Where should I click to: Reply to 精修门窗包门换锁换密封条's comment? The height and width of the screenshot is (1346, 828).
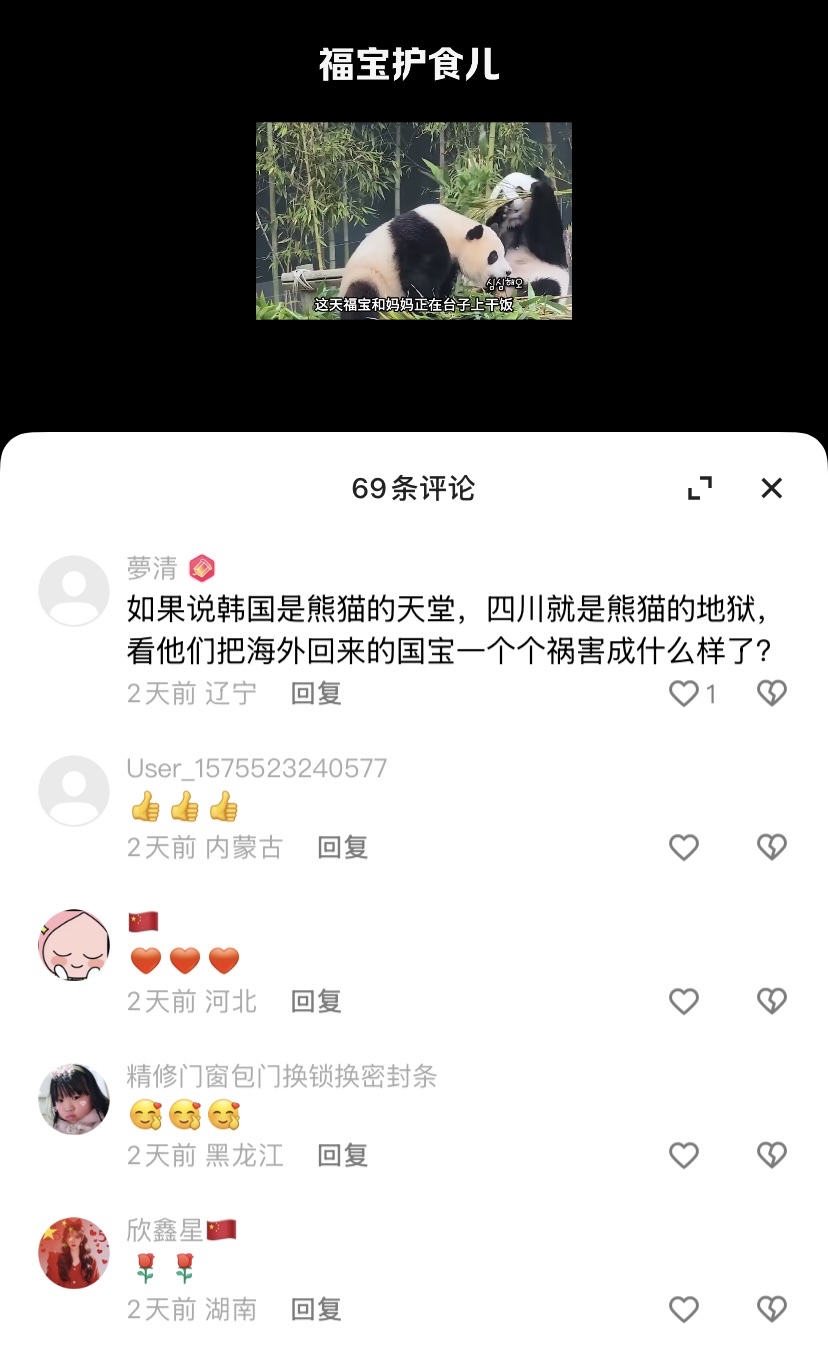tap(343, 1156)
